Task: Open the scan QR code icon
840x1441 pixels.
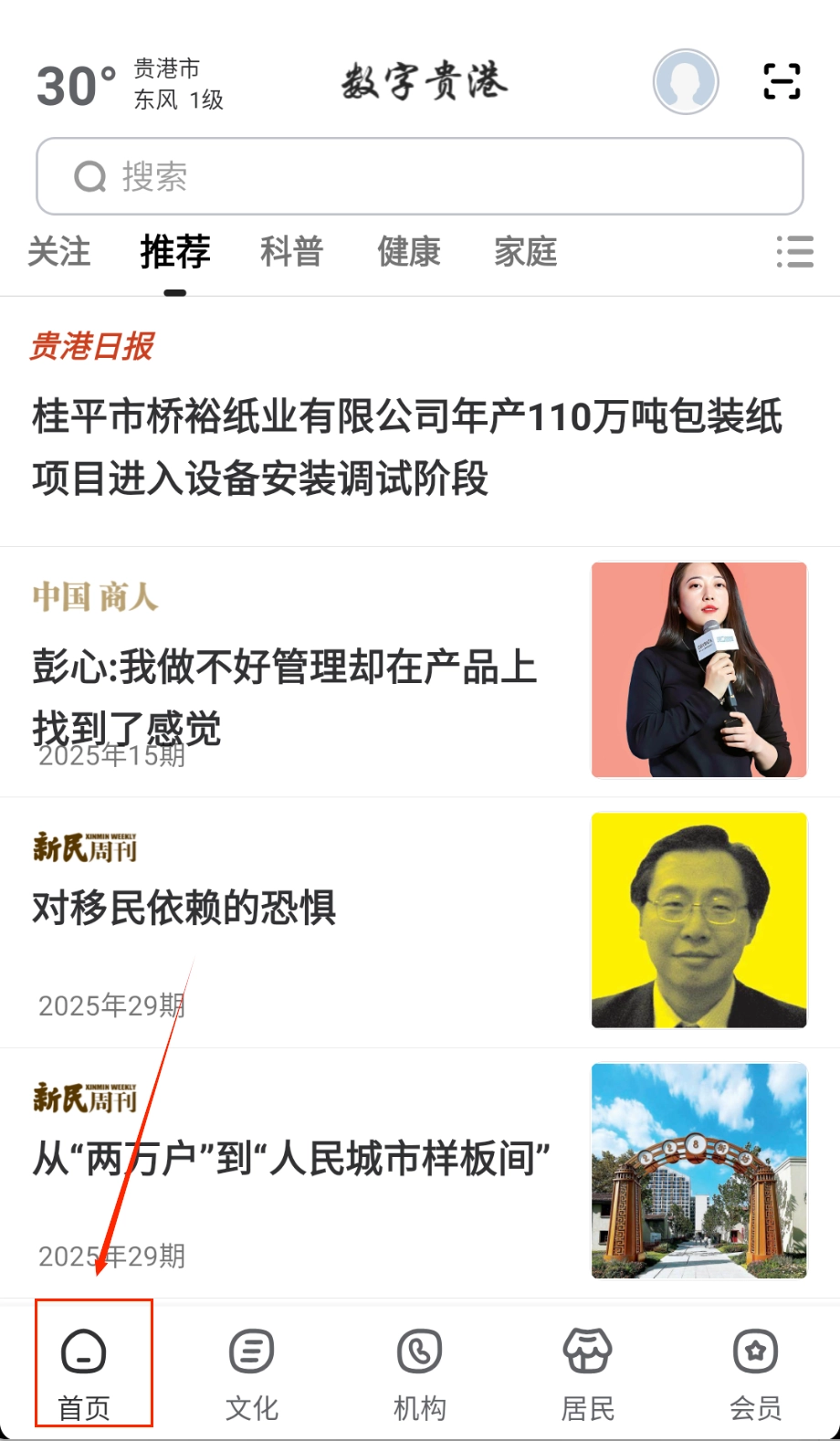Action: point(782,81)
